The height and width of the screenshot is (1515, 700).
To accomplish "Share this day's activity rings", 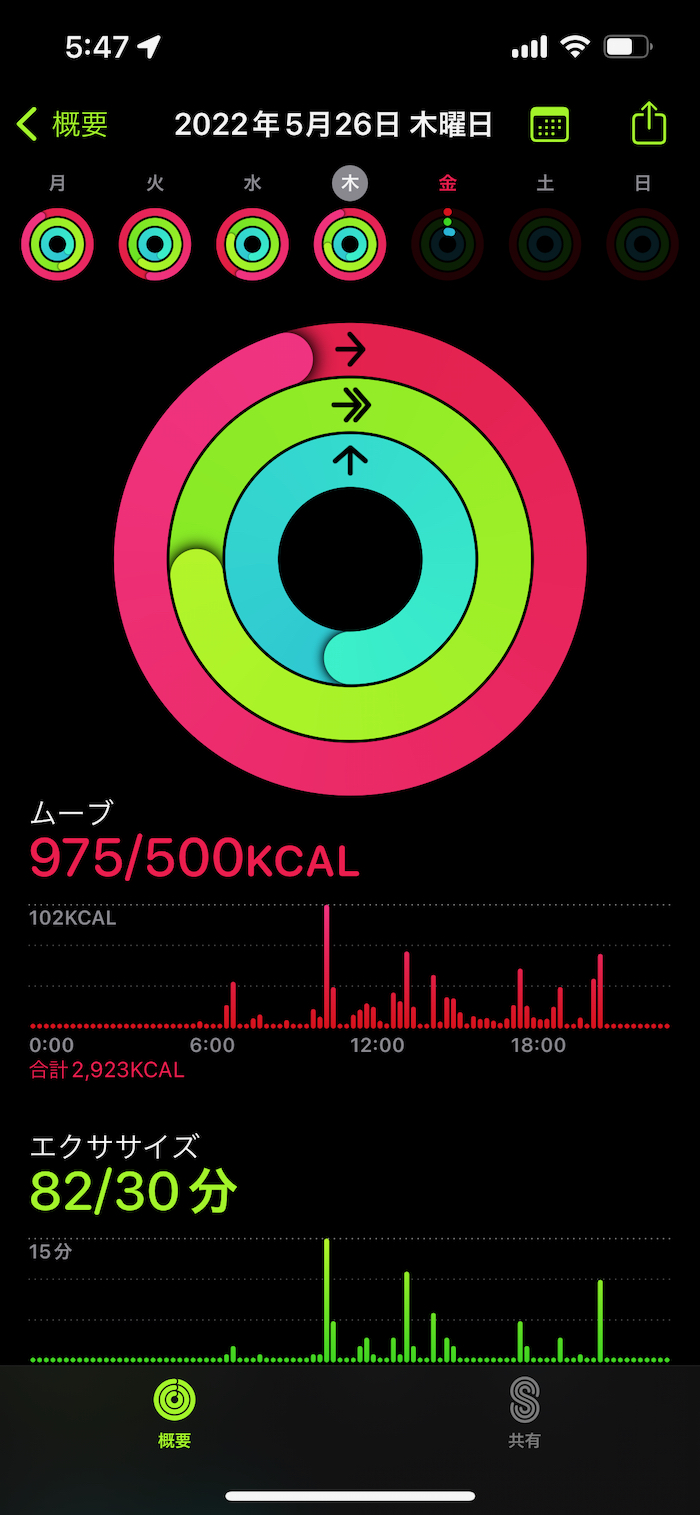I will 648,124.
